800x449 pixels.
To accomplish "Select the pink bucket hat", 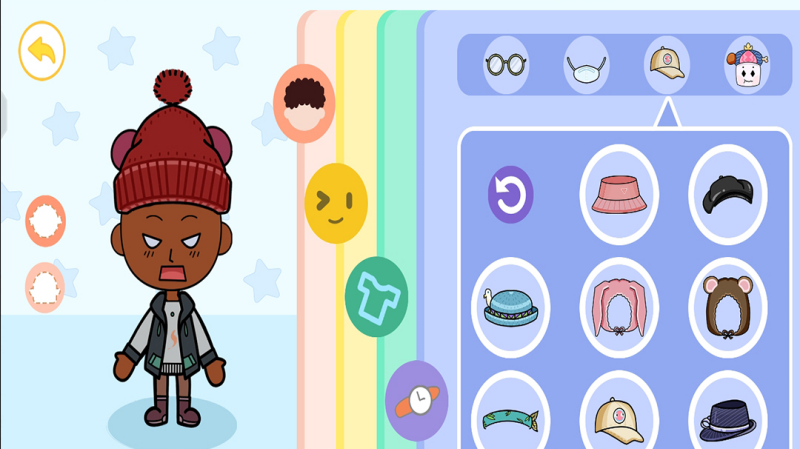I will tap(618, 194).
